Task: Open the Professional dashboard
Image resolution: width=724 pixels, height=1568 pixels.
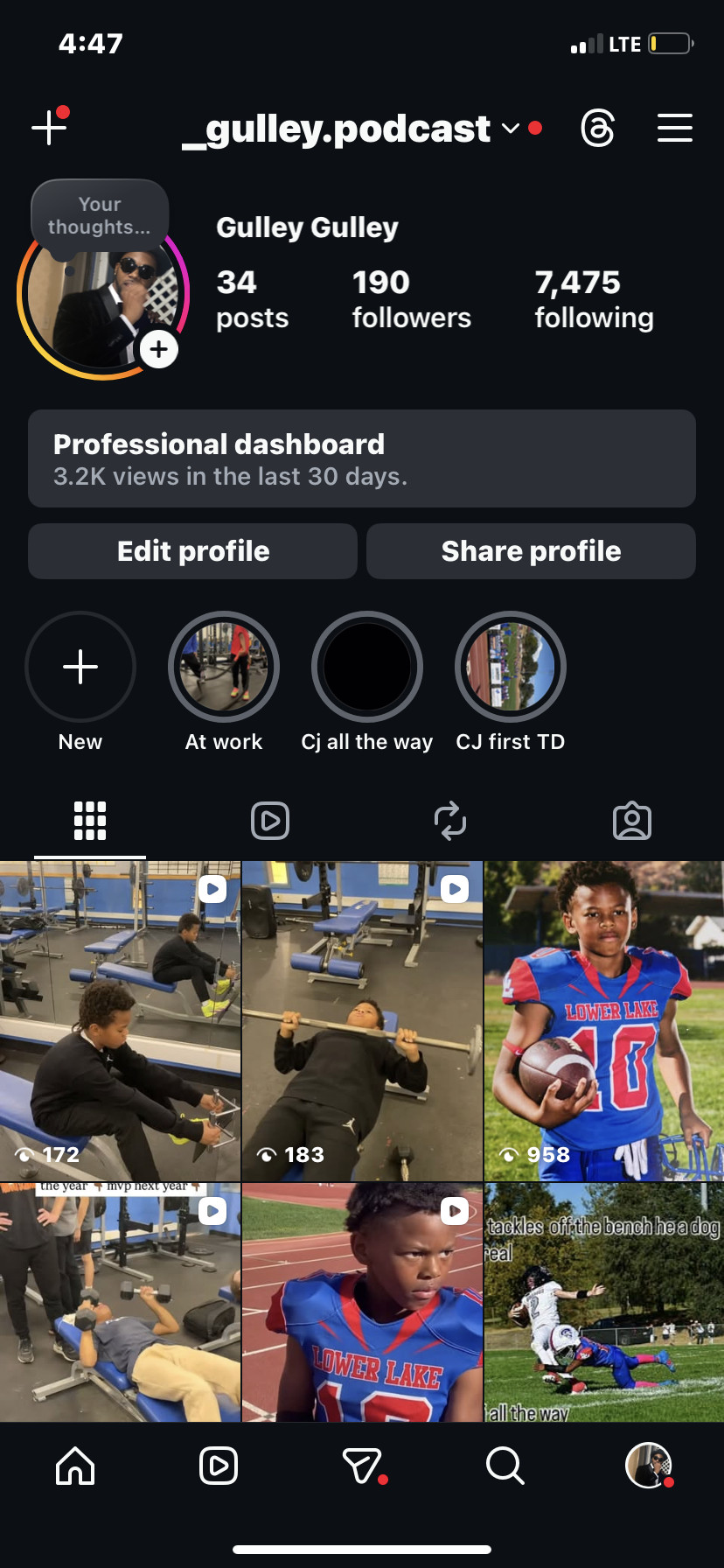Action: pos(362,458)
